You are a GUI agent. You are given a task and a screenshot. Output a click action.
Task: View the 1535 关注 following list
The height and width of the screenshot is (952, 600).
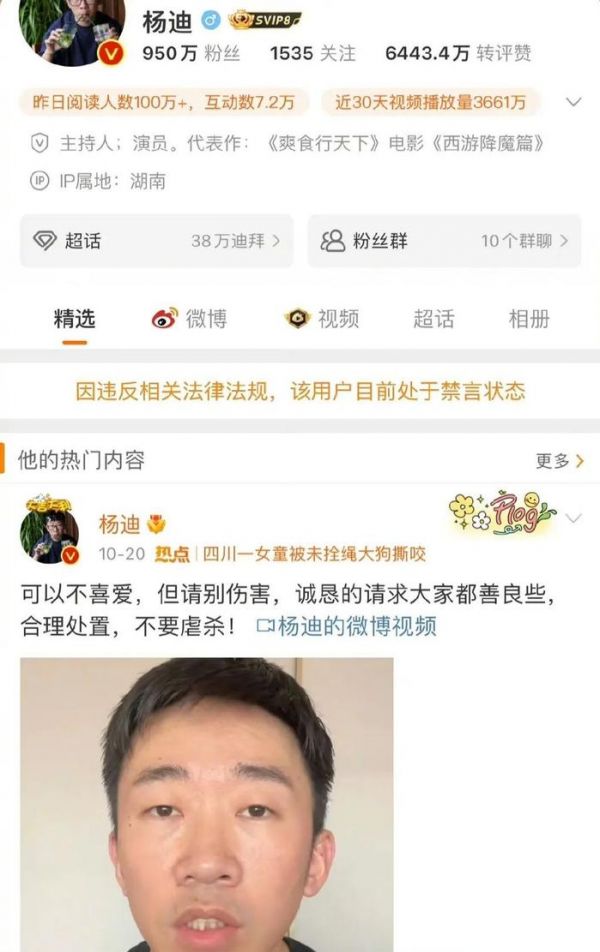pos(312,54)
